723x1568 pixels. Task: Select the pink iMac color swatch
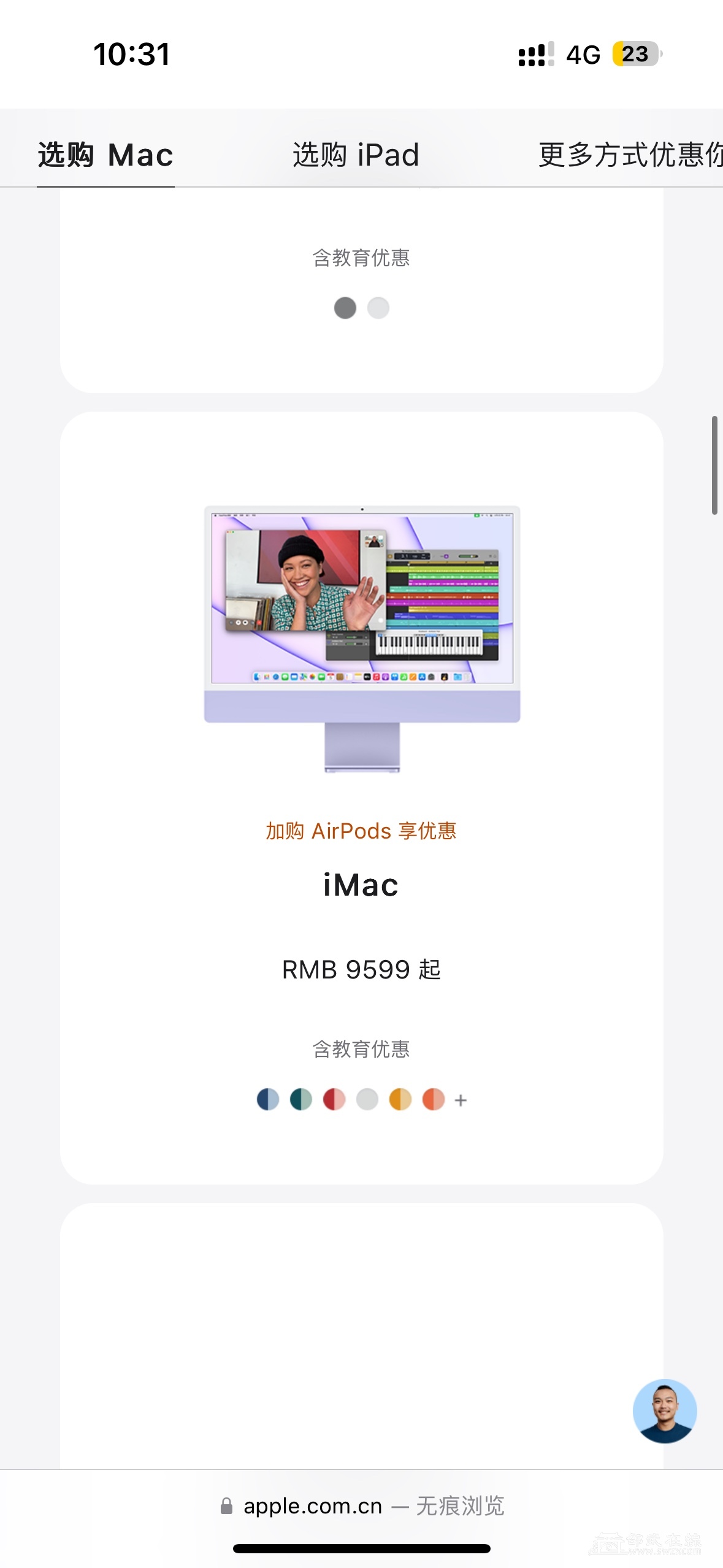tap(334, 1099)
